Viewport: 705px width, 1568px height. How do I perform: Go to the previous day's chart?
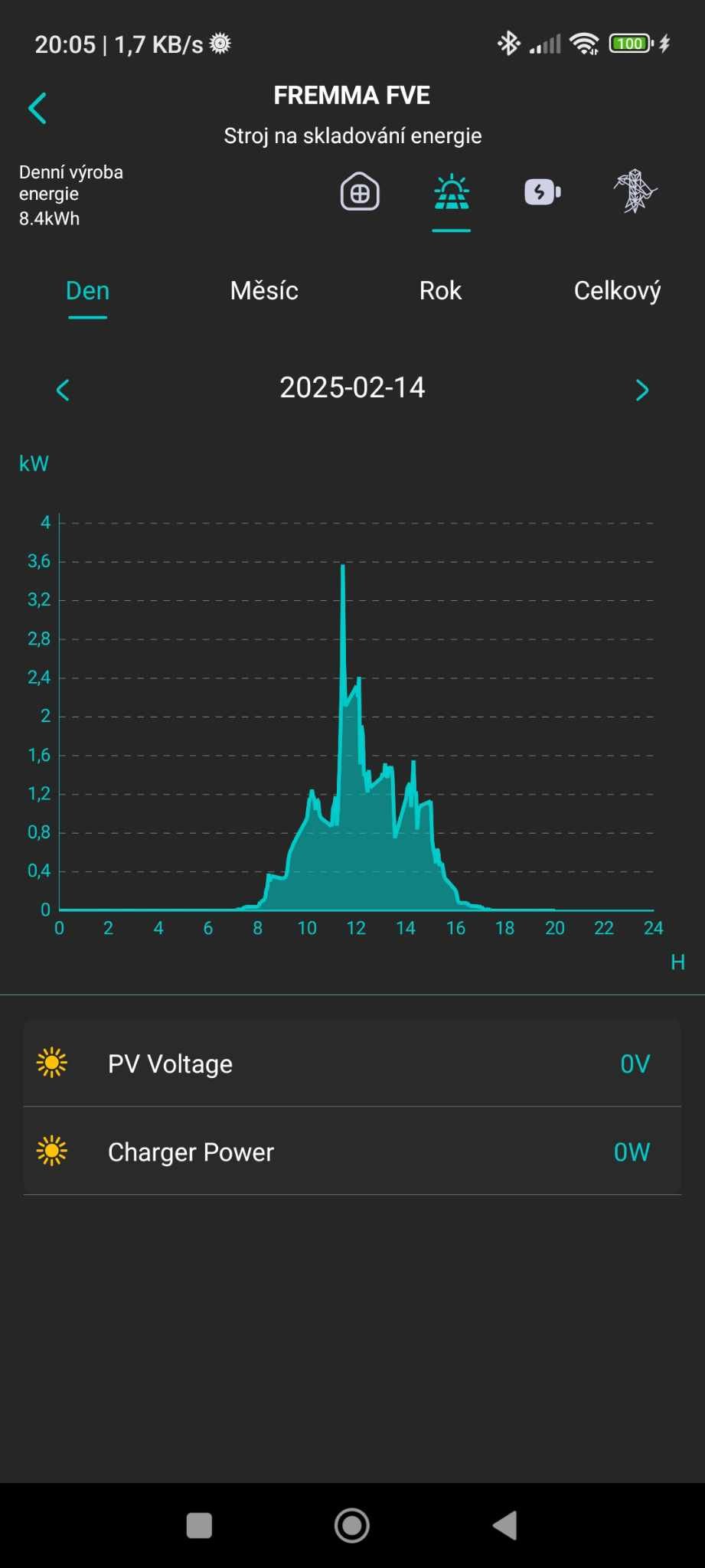64,390
